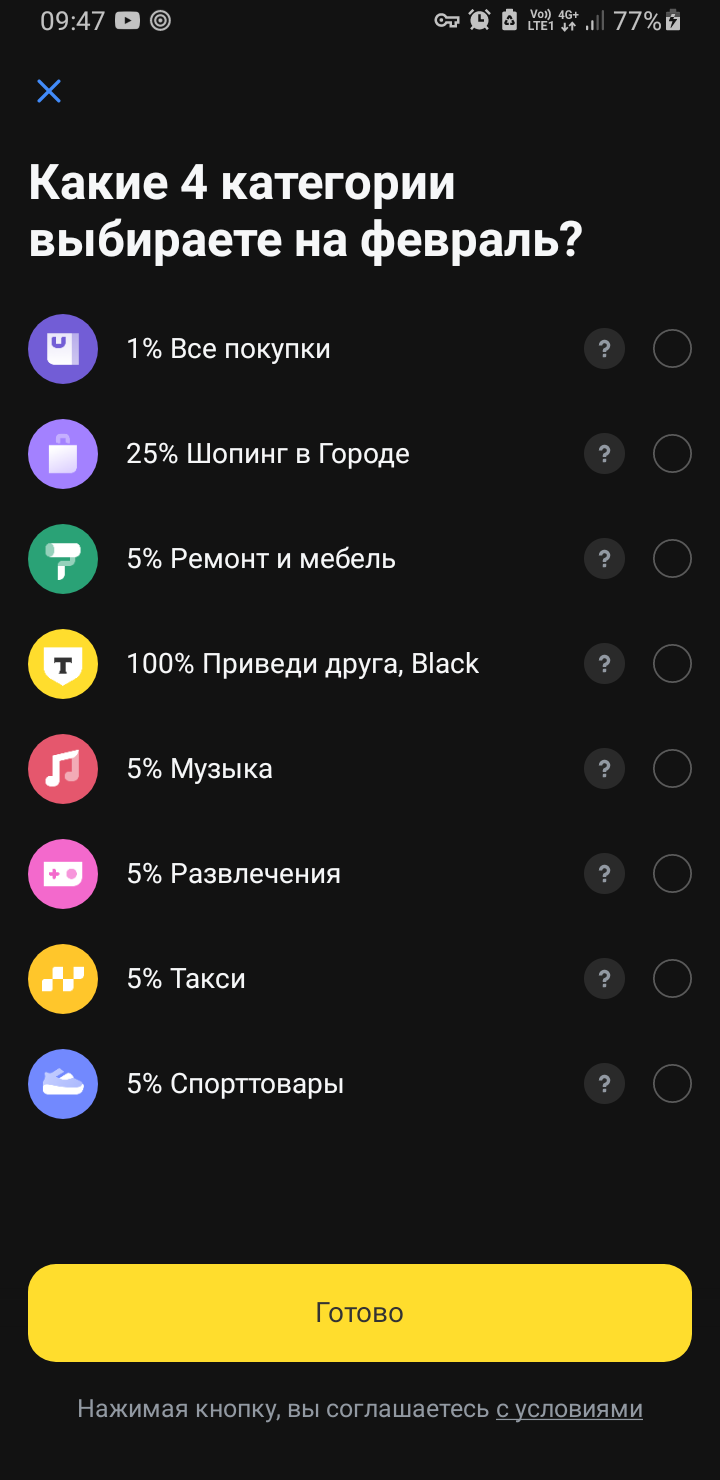View help for 5% Спорттовары
The height and width of the screenshot is (1480, 720).
coord(604,1084)
